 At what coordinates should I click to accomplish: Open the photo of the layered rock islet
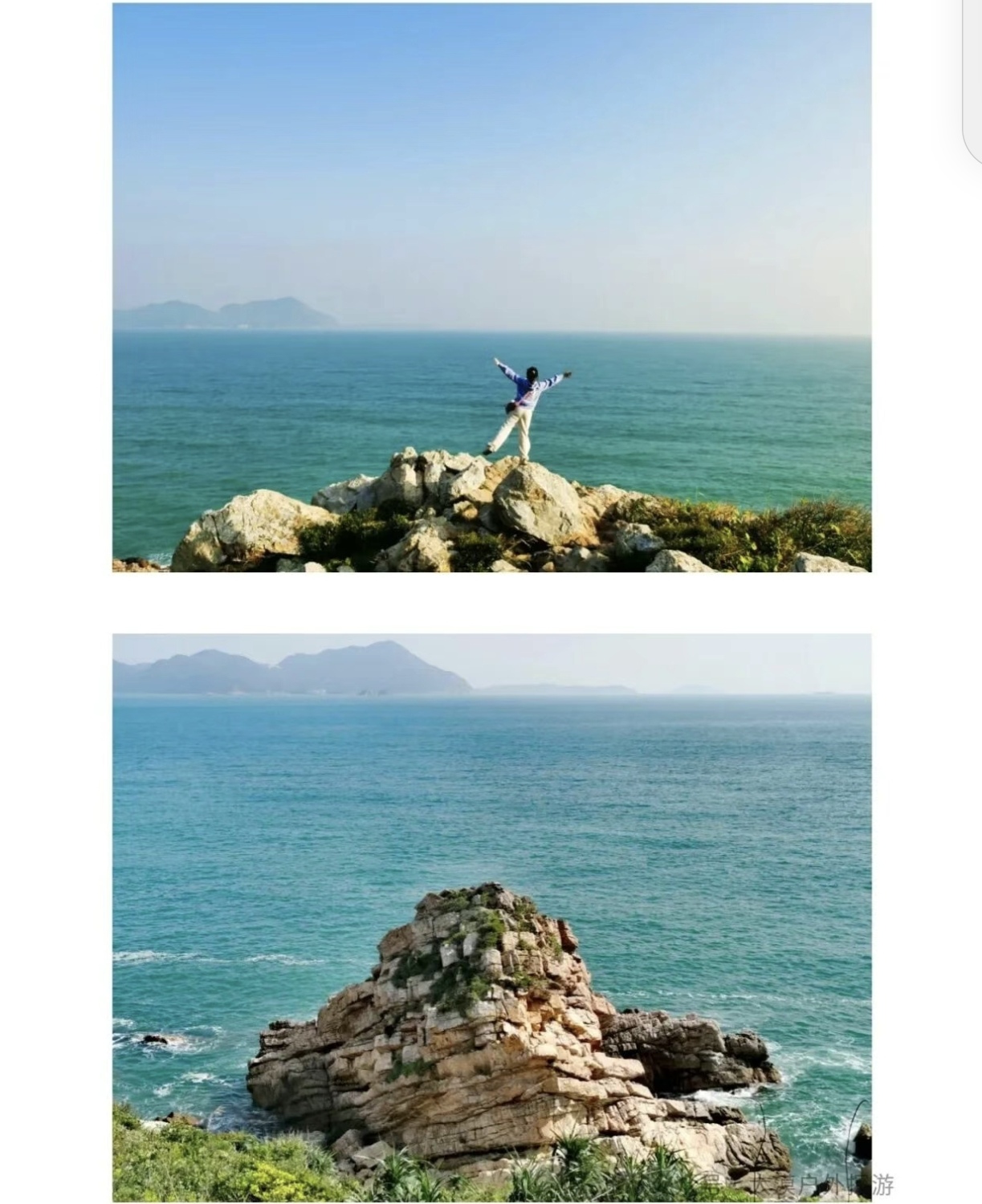coord(491,917)
